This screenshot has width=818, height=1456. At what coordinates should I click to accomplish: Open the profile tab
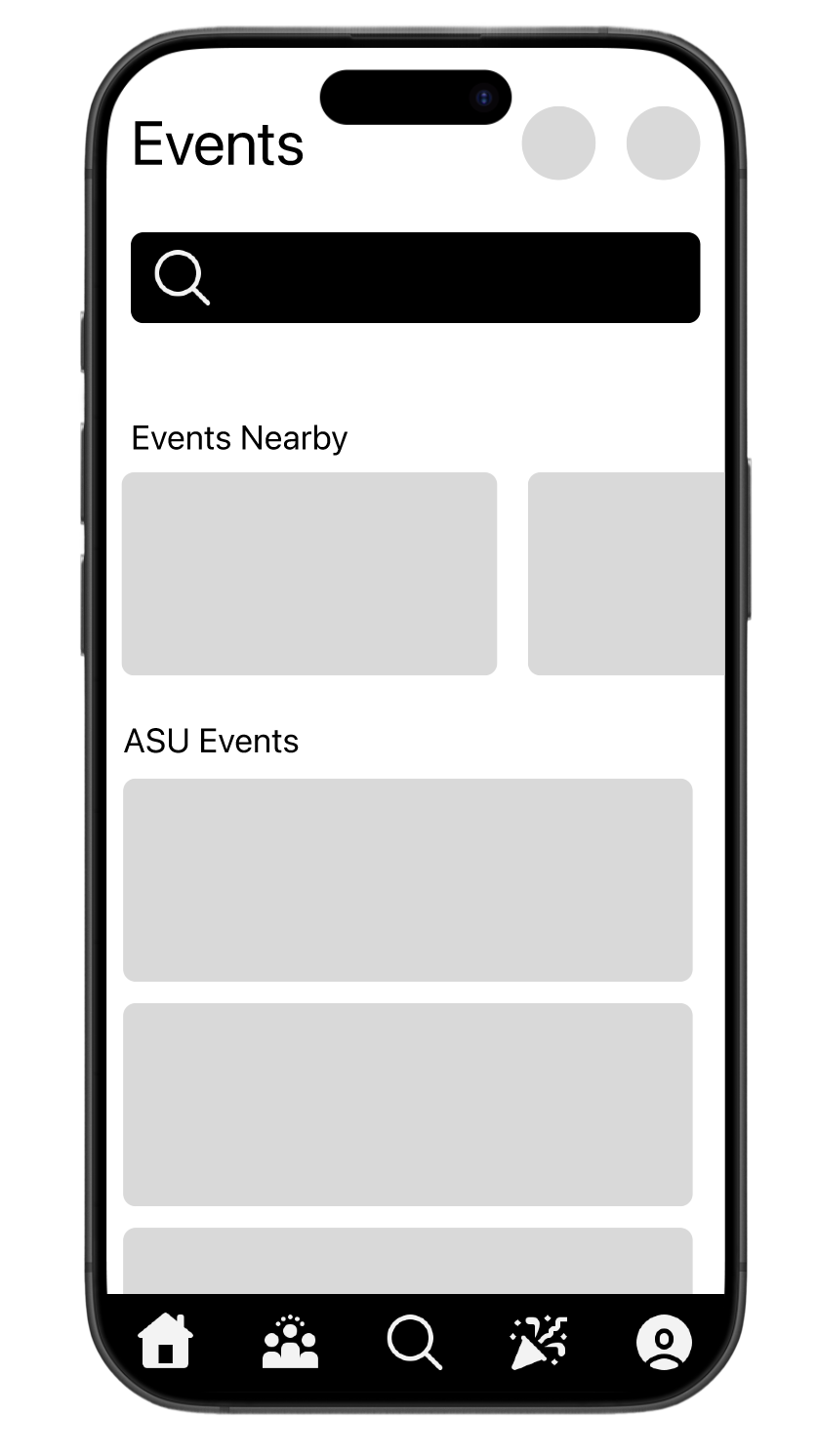[664, 1342]
